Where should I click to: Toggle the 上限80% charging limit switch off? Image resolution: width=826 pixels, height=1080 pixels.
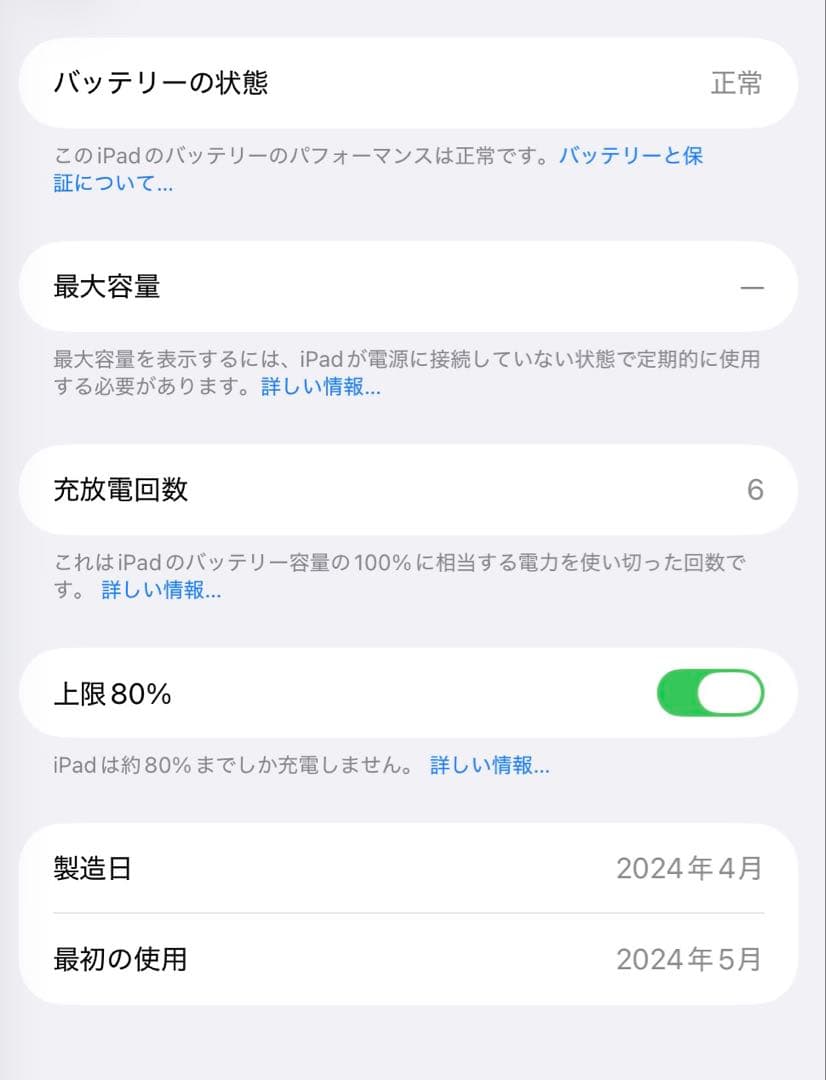tap(710, 692)
